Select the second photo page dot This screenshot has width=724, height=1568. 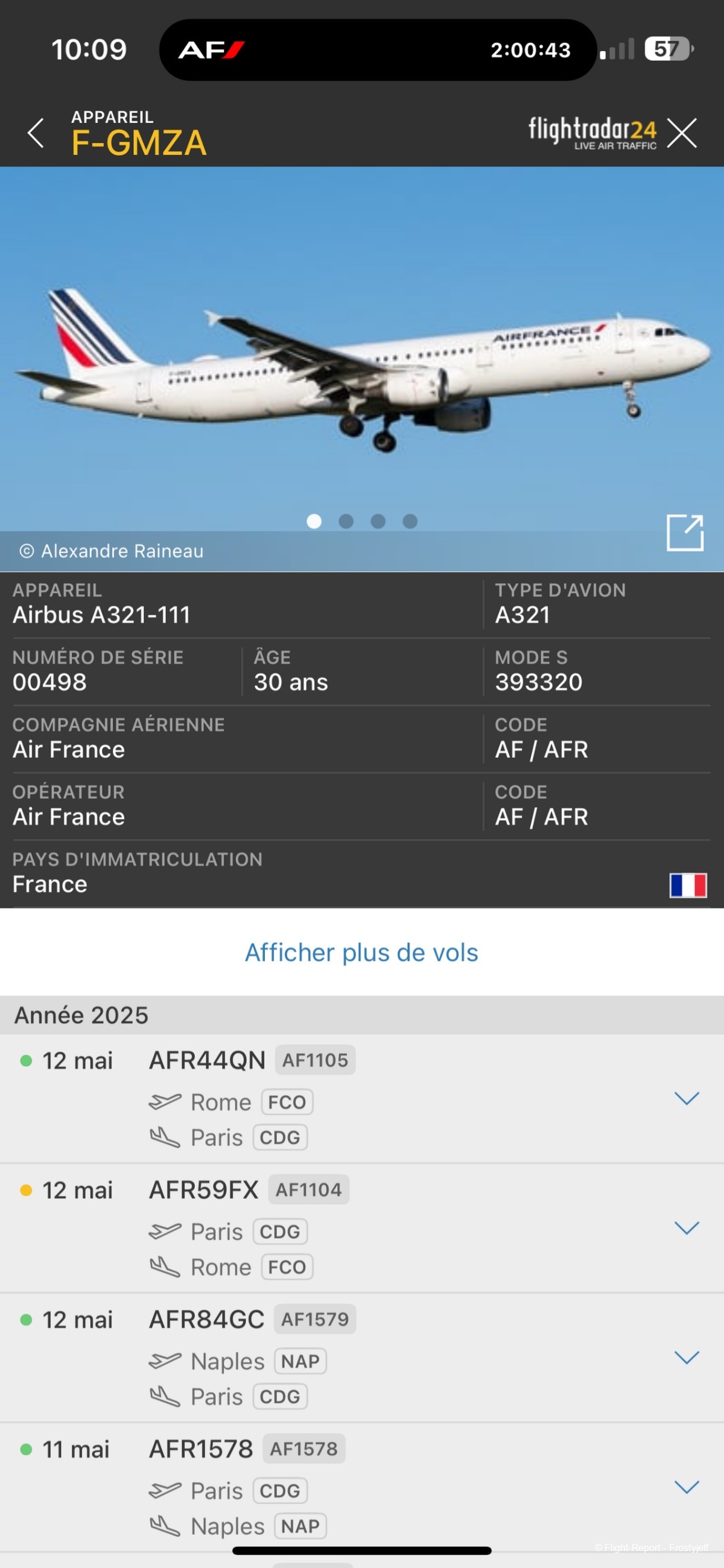click(x=346, y=521)
